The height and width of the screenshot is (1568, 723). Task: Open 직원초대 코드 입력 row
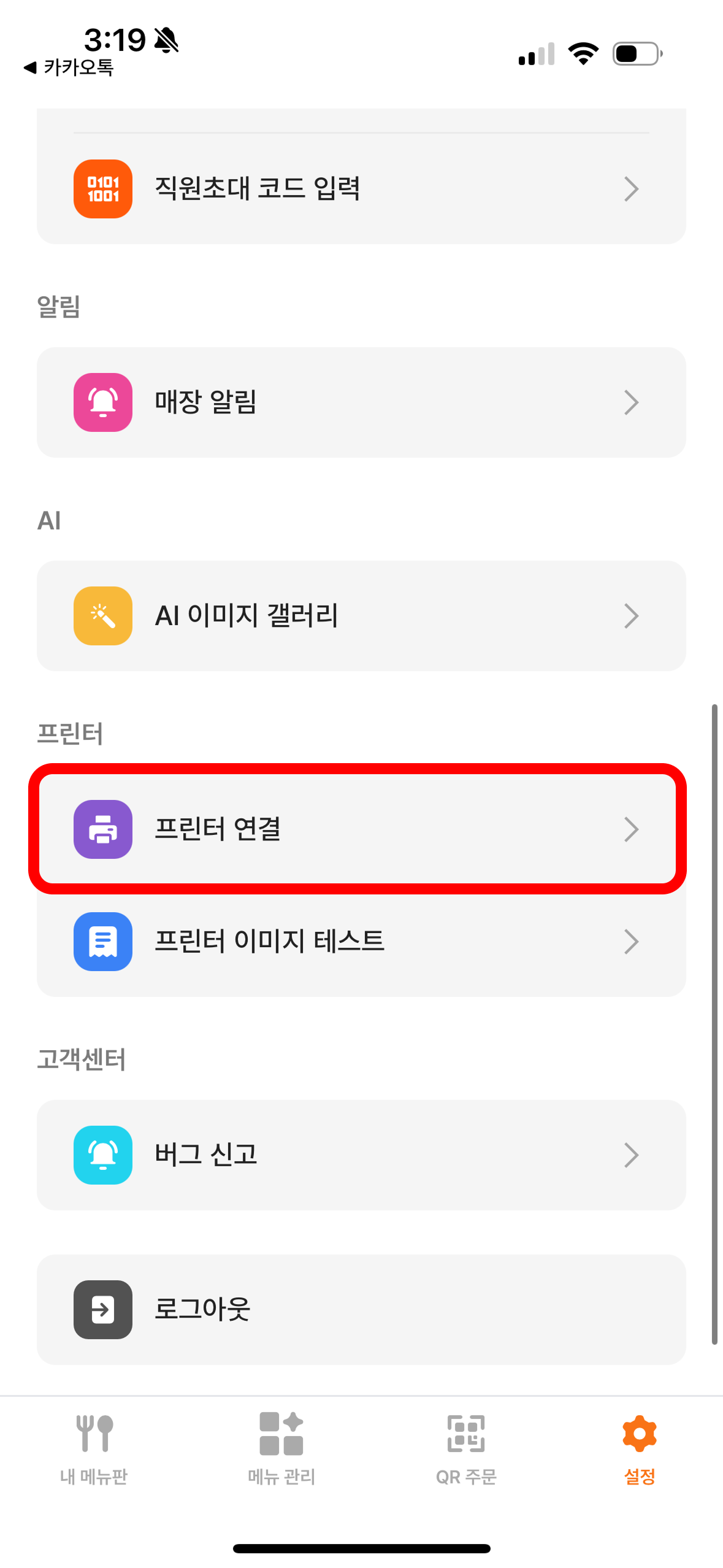pos(361,189)
